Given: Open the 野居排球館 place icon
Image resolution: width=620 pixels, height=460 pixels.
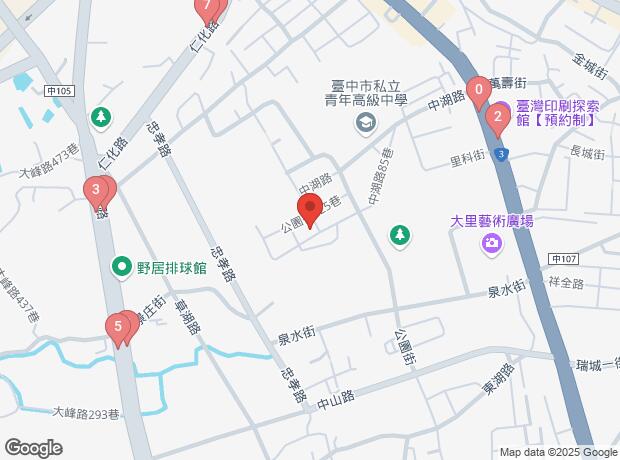Looking at the screenshot, I should tap(122, 267).
